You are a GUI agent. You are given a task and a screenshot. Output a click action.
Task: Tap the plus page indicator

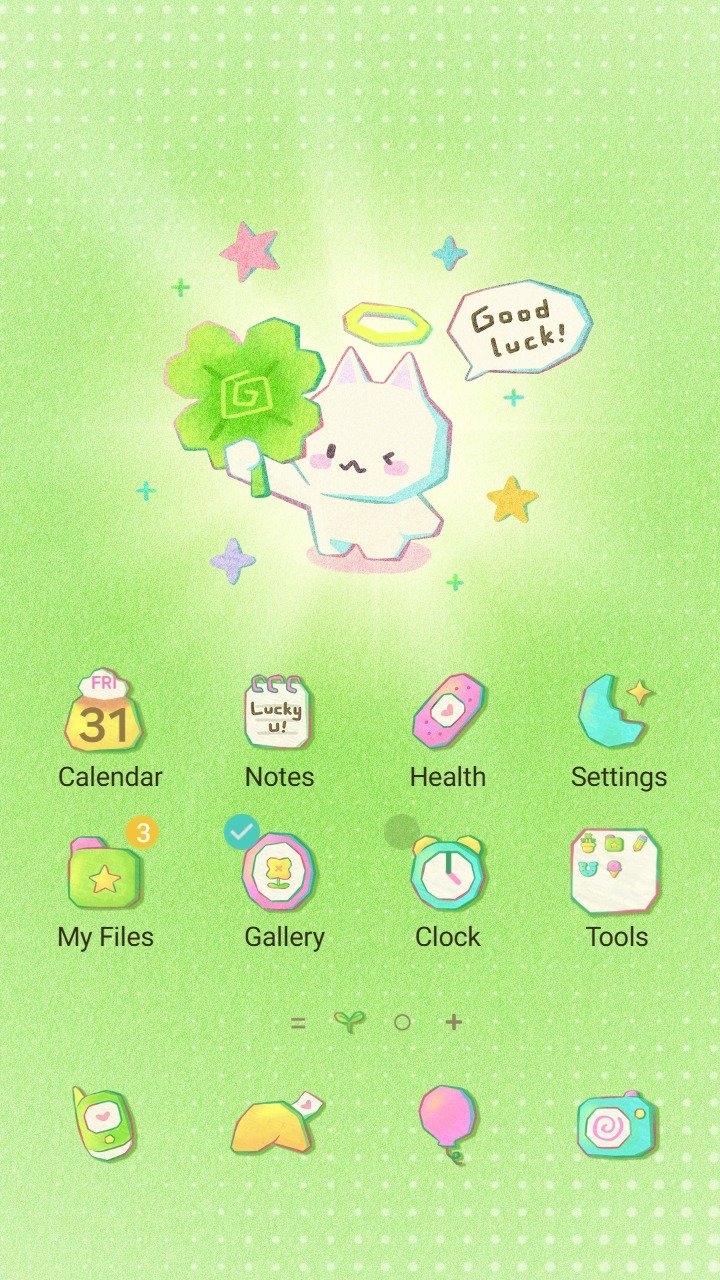(x=454, y=1022)
